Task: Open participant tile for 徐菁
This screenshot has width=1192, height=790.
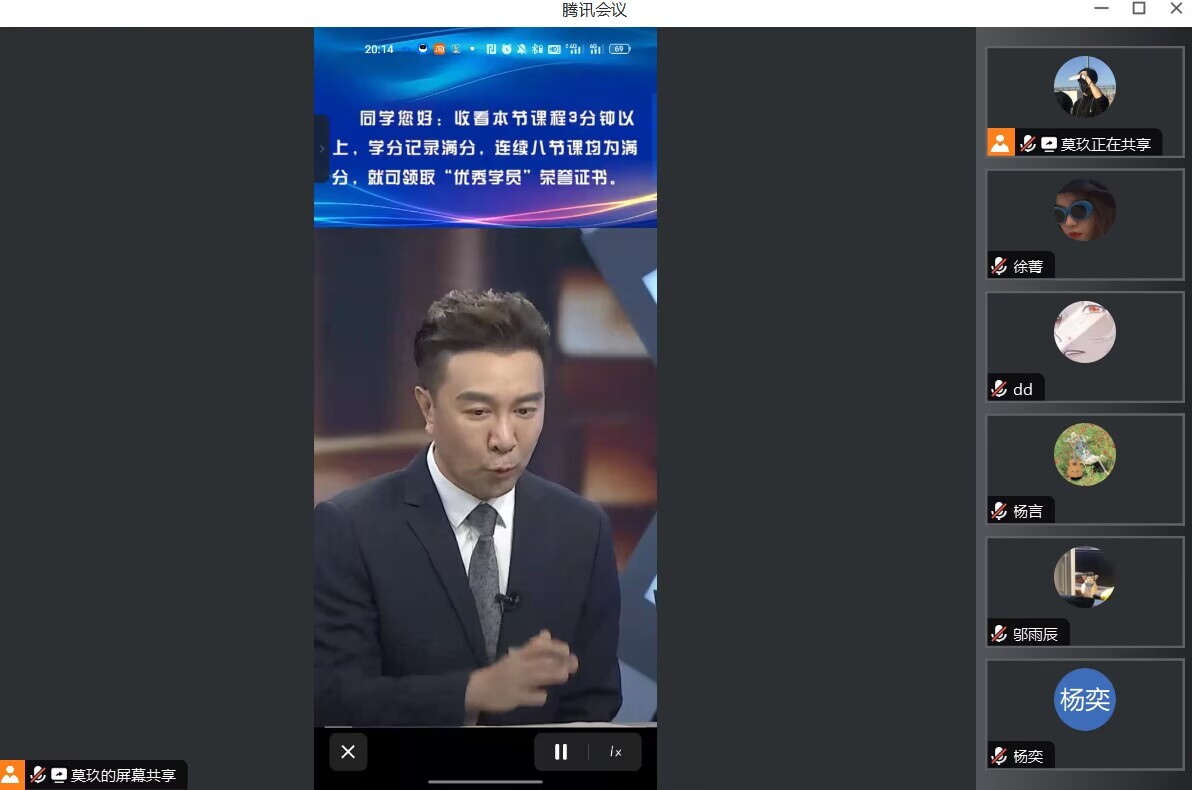Action: tap(1084, 224)
